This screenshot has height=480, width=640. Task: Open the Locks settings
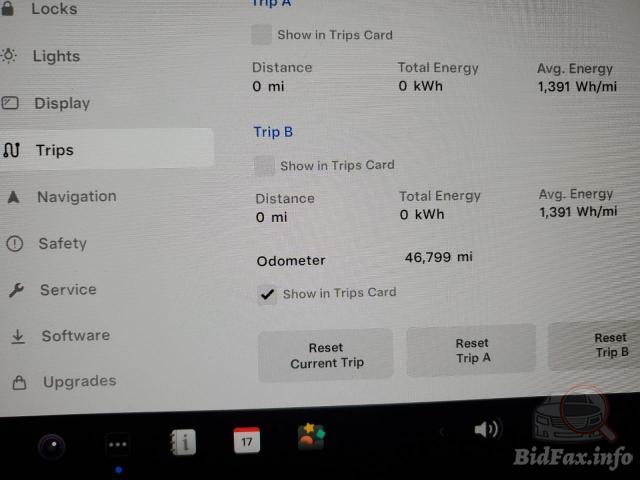pos(54,9)
